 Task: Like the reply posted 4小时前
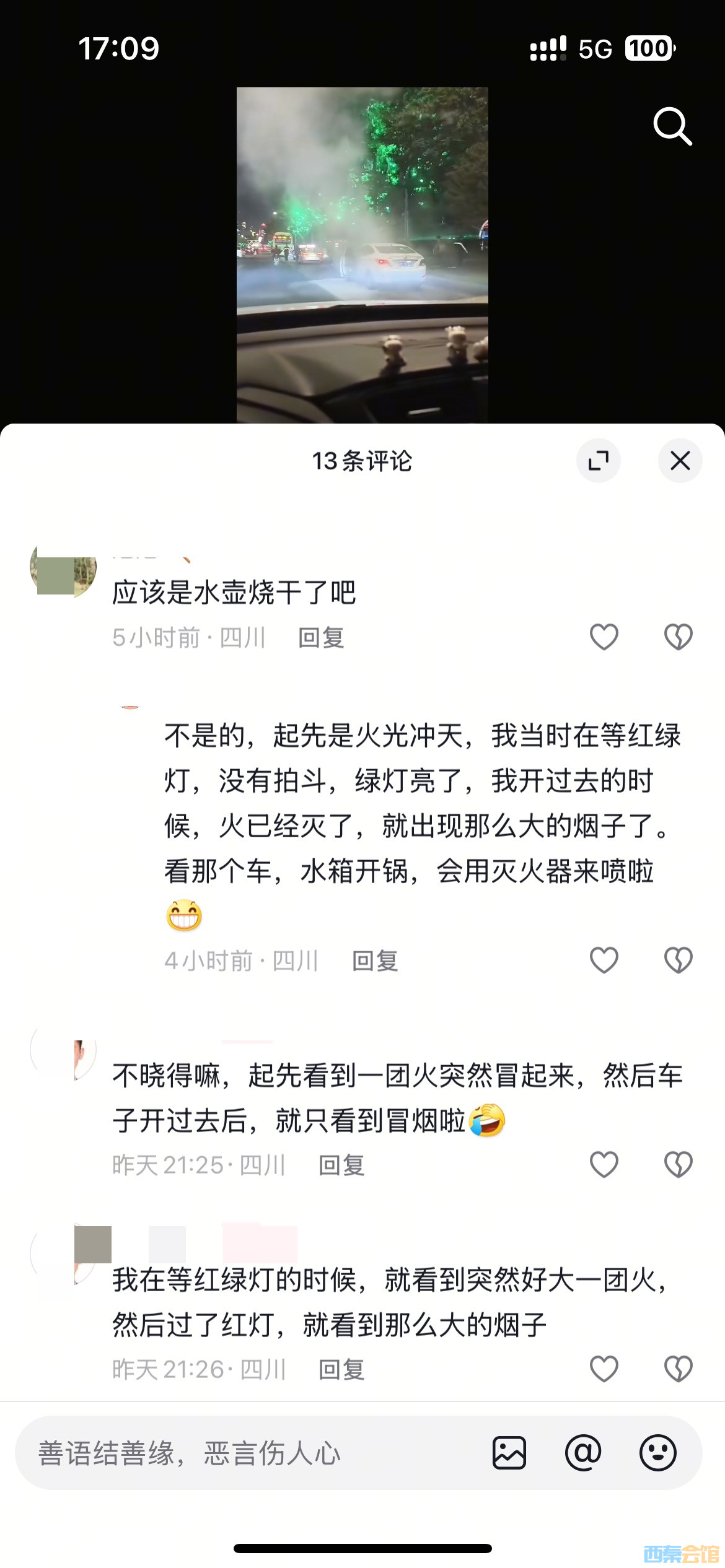(604, 960)
